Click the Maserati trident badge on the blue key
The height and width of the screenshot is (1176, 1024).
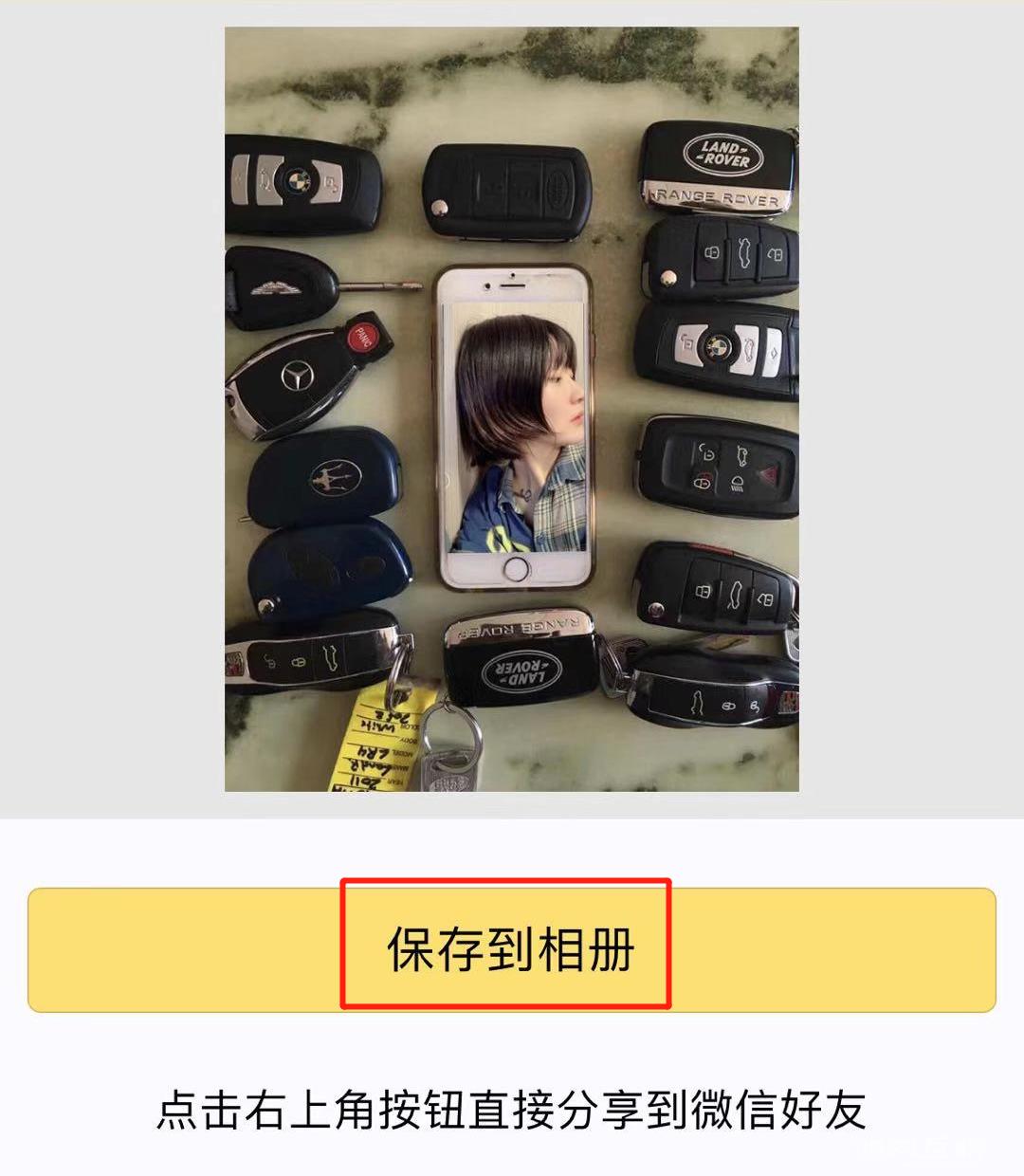337,476
